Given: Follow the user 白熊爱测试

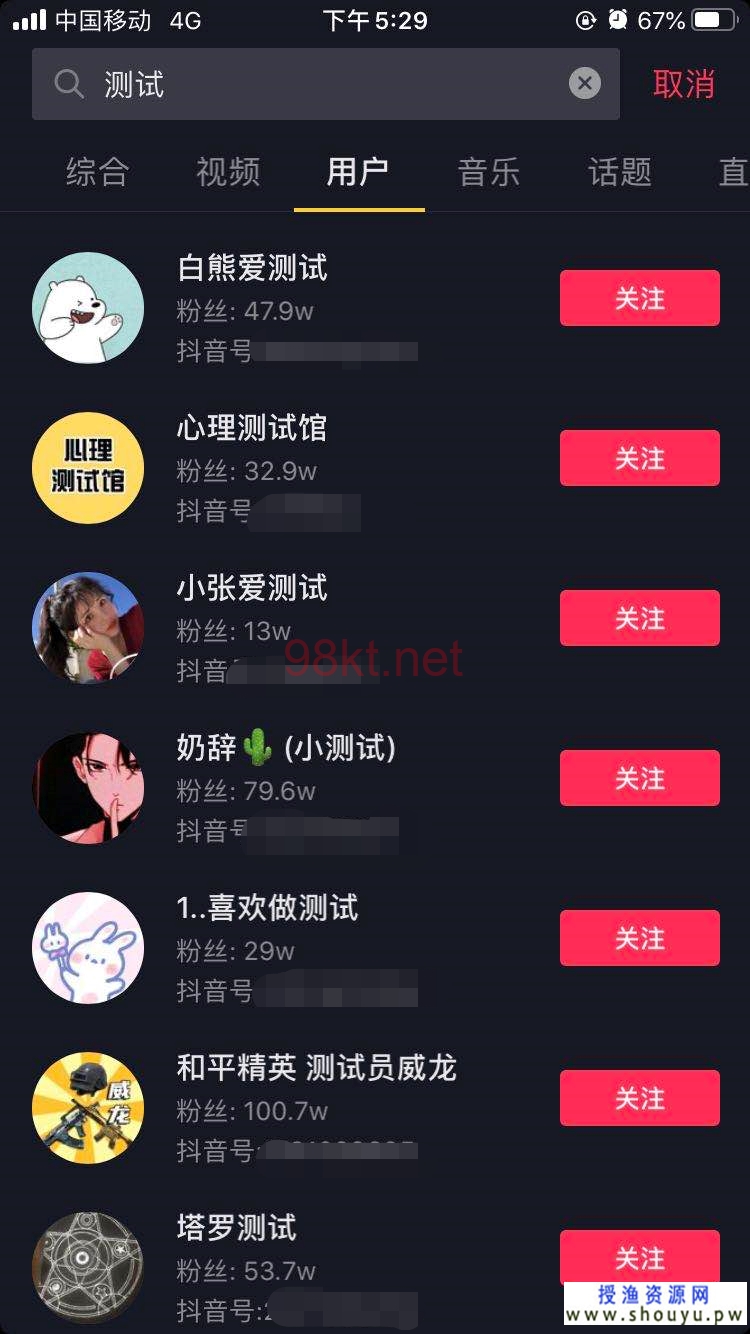Looking at the screenshot, I should pos(639,298).
